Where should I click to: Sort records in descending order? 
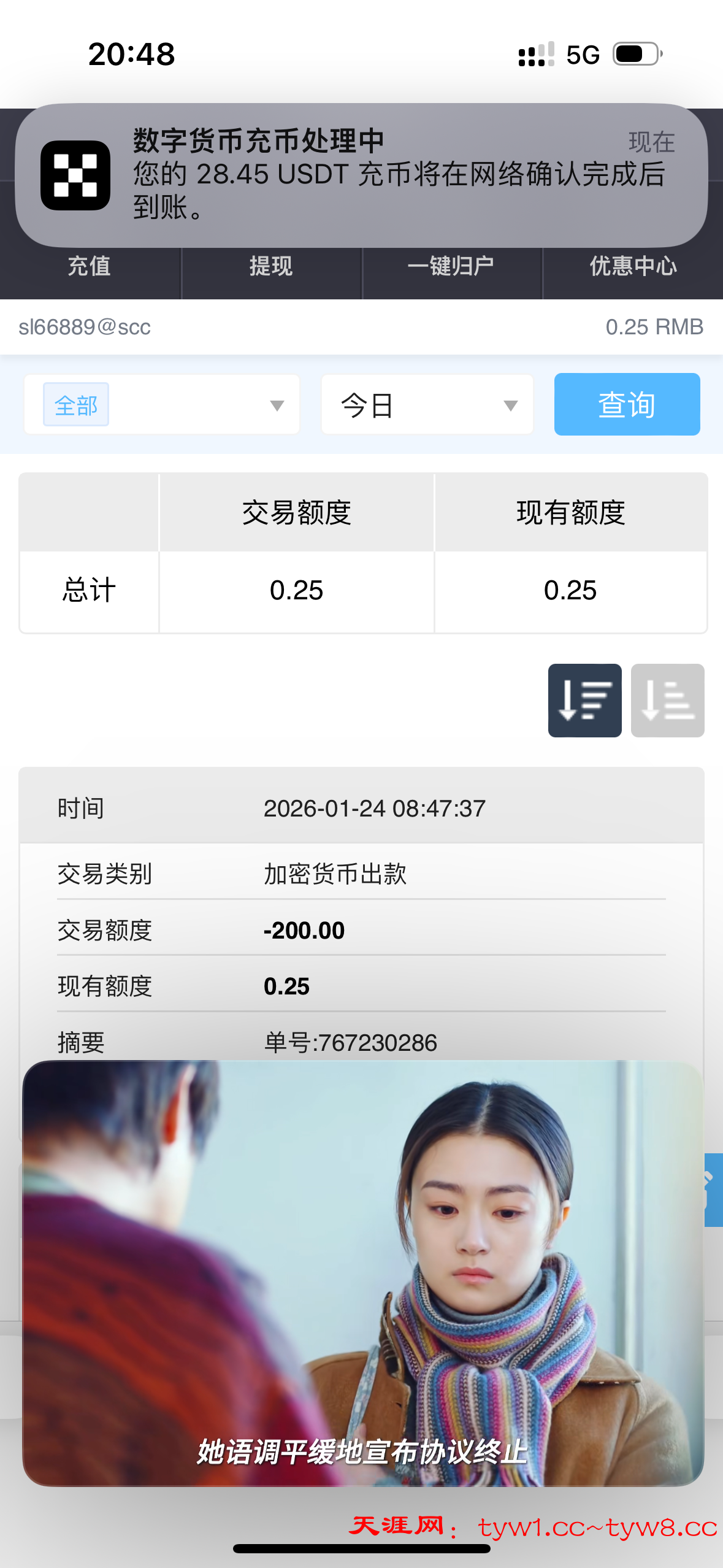point(584,701)
